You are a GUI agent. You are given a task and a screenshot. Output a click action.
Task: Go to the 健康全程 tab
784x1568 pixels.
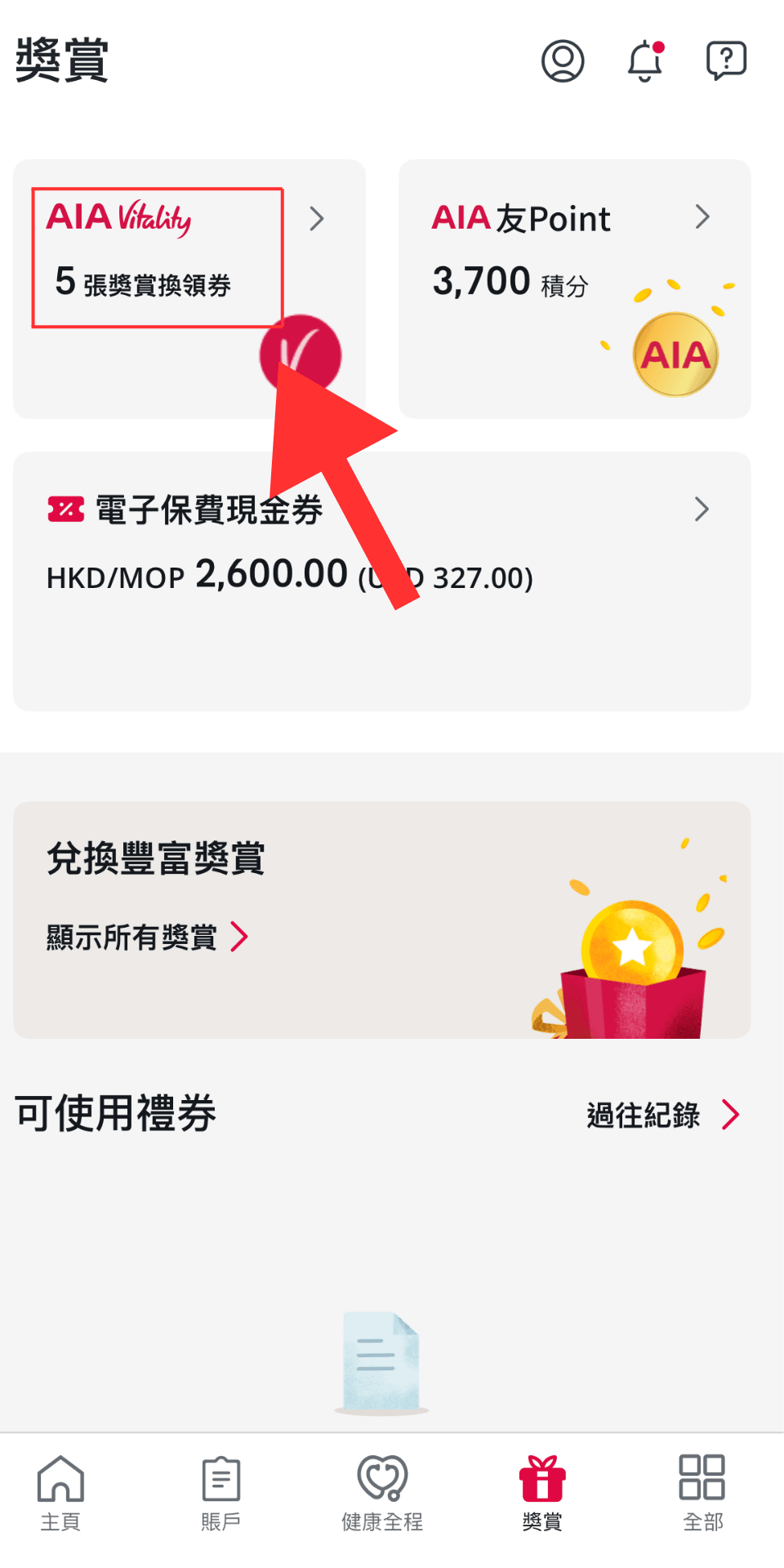381,1491
